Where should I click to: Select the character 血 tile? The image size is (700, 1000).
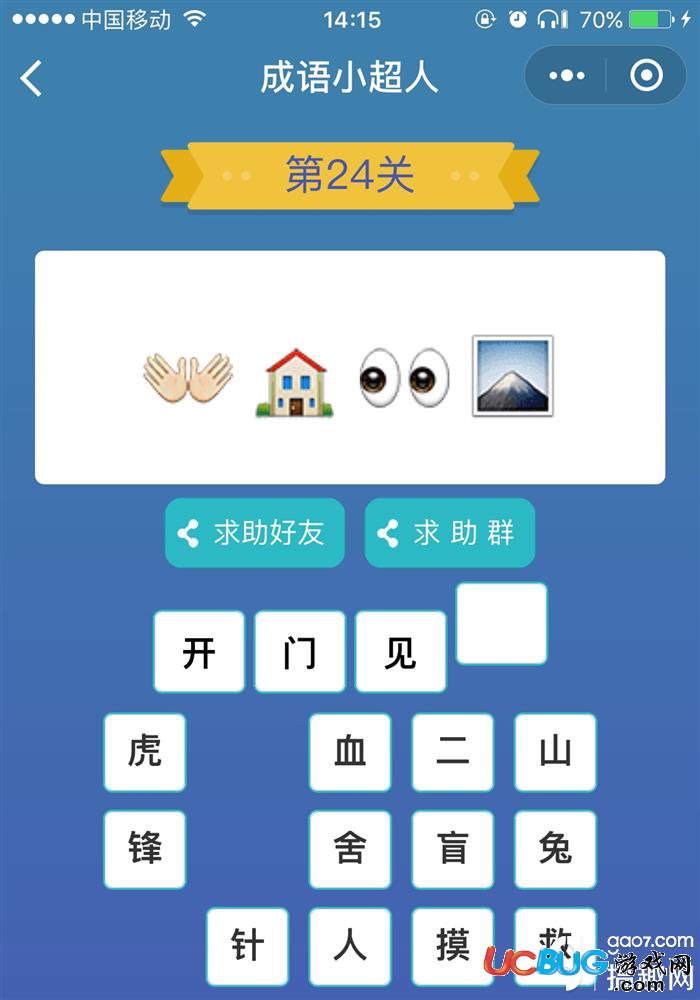(350, 752)
